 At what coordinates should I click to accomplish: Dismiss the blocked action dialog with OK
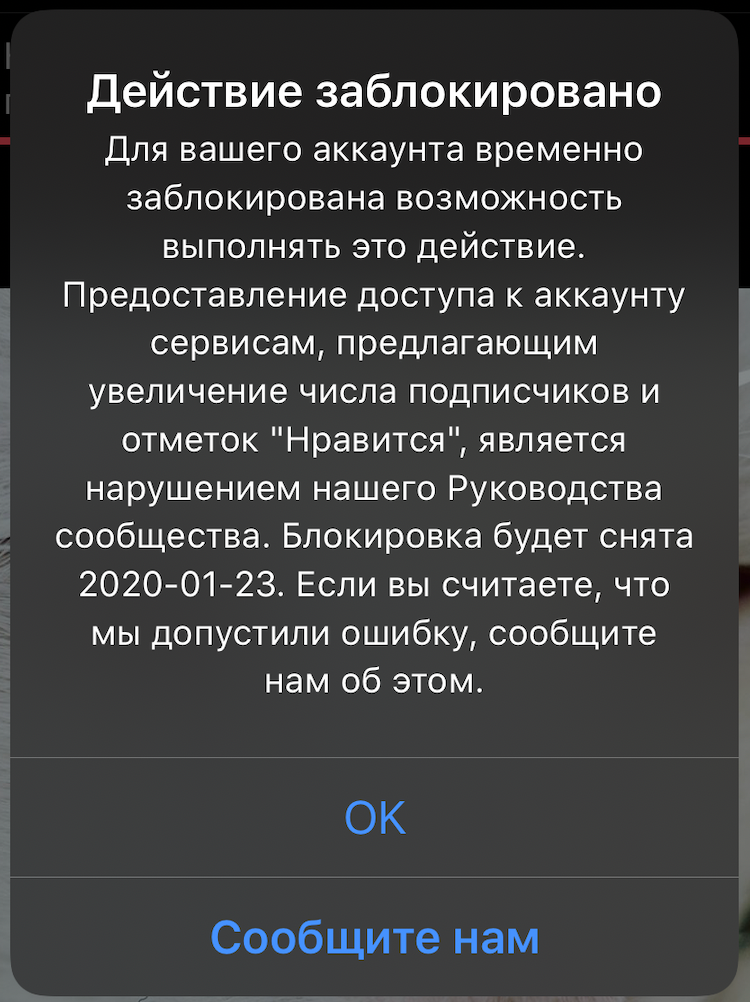(x=375, y=818)
